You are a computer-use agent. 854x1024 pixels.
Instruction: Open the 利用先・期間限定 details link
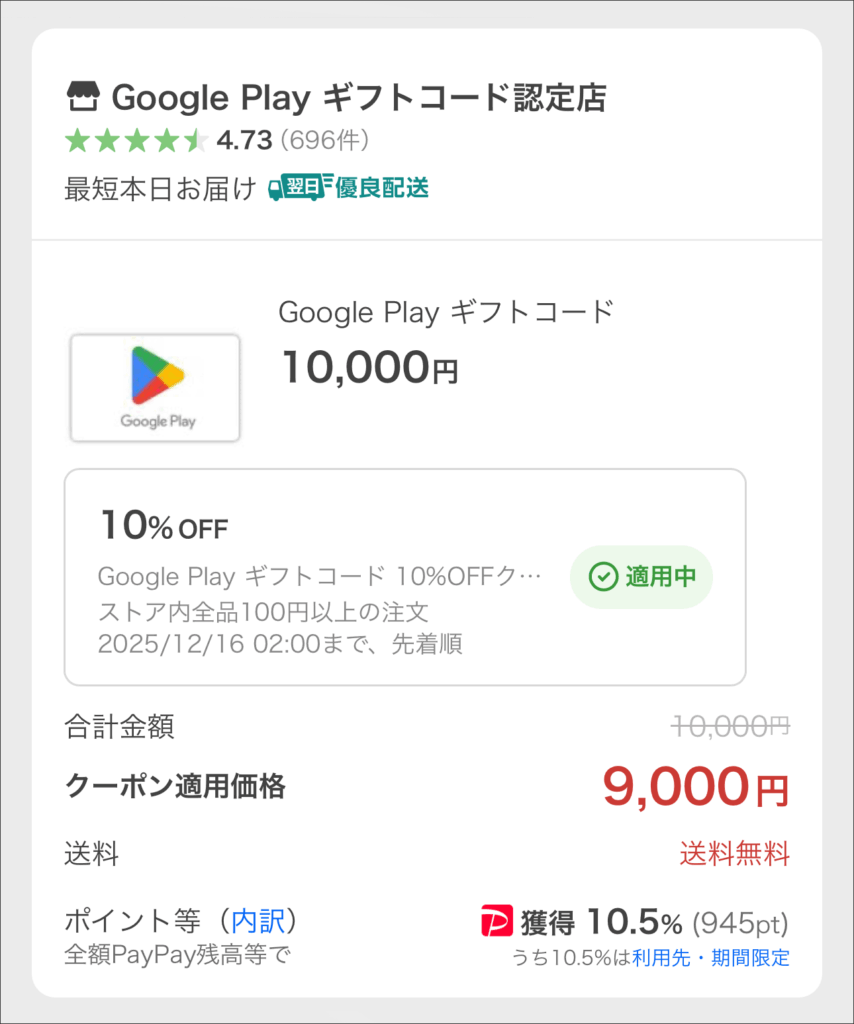(710, 958)
